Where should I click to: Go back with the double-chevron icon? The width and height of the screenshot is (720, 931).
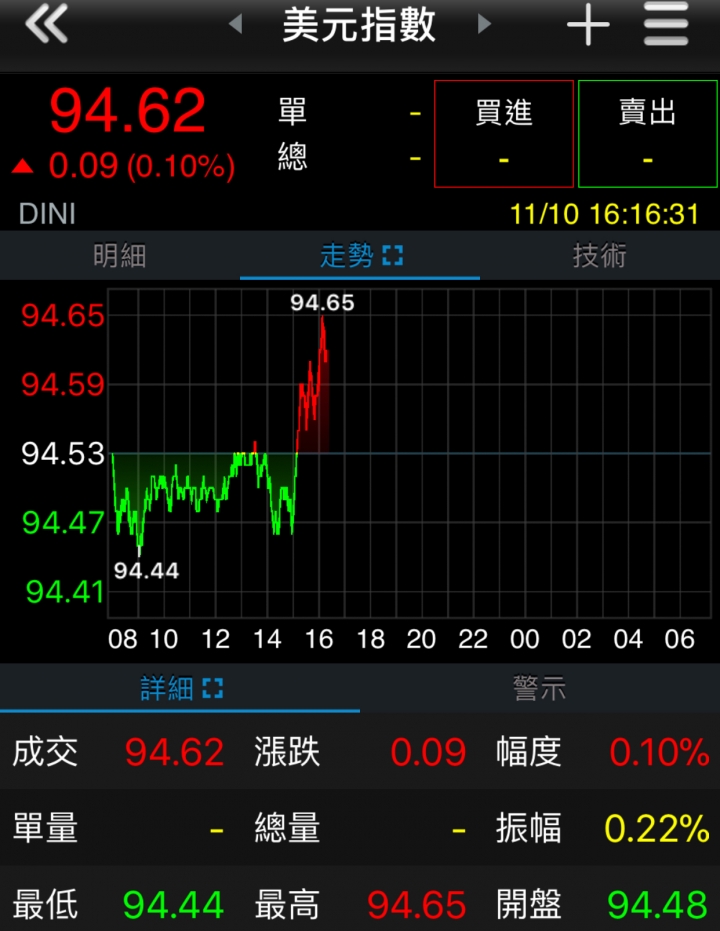(x=46, y=24)
